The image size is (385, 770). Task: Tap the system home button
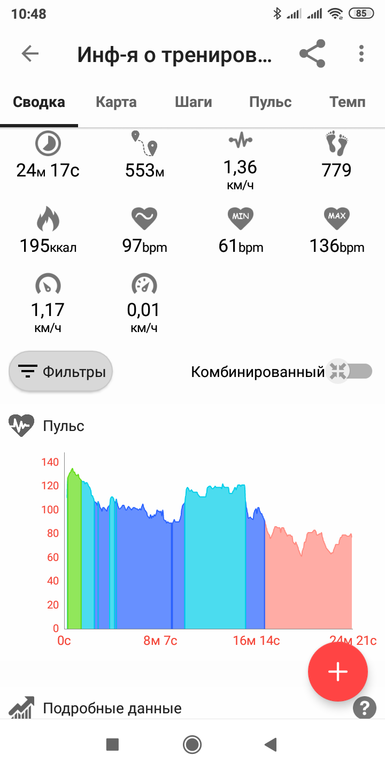pyautogui.click(x=192, y=744)
